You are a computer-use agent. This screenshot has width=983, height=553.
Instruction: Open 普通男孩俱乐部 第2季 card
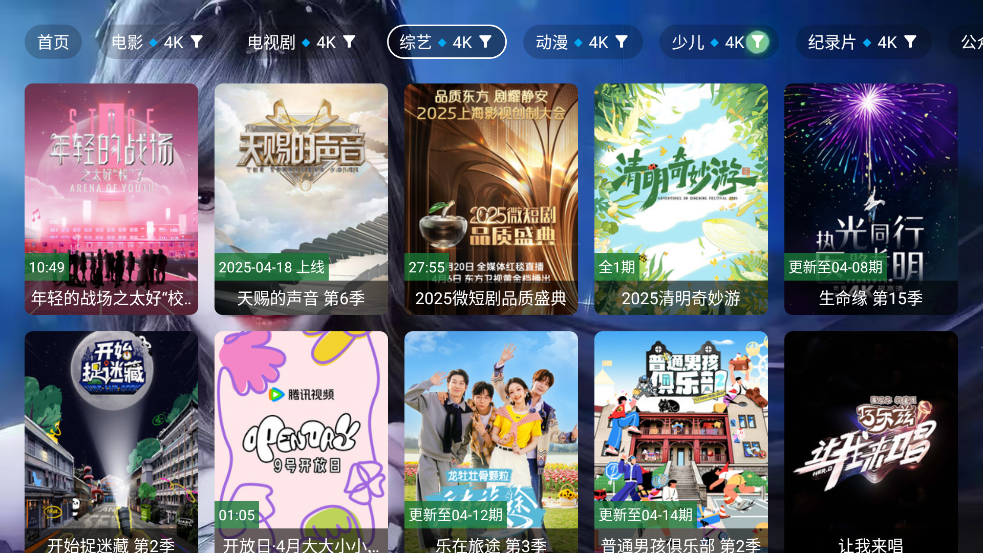click(681, 442)
